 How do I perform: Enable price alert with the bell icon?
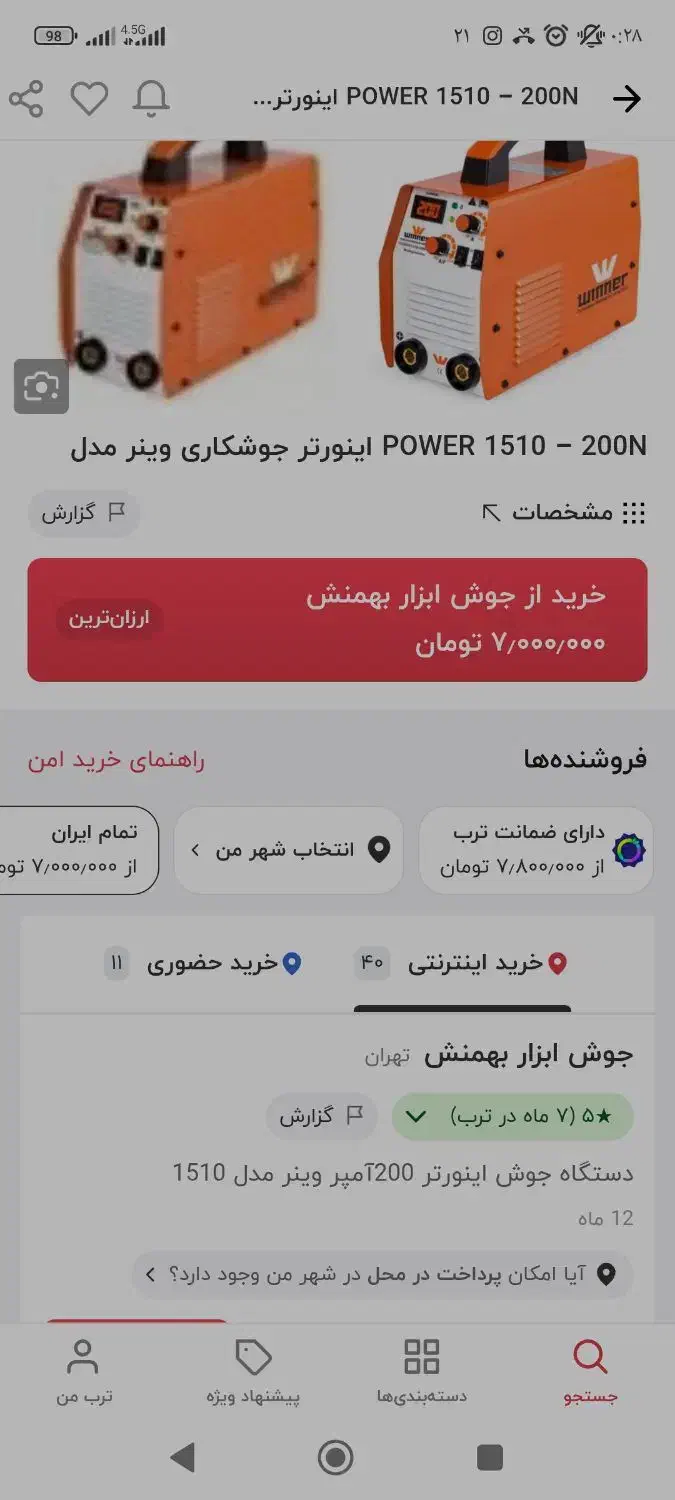pyautogui.click(x=151, y=98)
